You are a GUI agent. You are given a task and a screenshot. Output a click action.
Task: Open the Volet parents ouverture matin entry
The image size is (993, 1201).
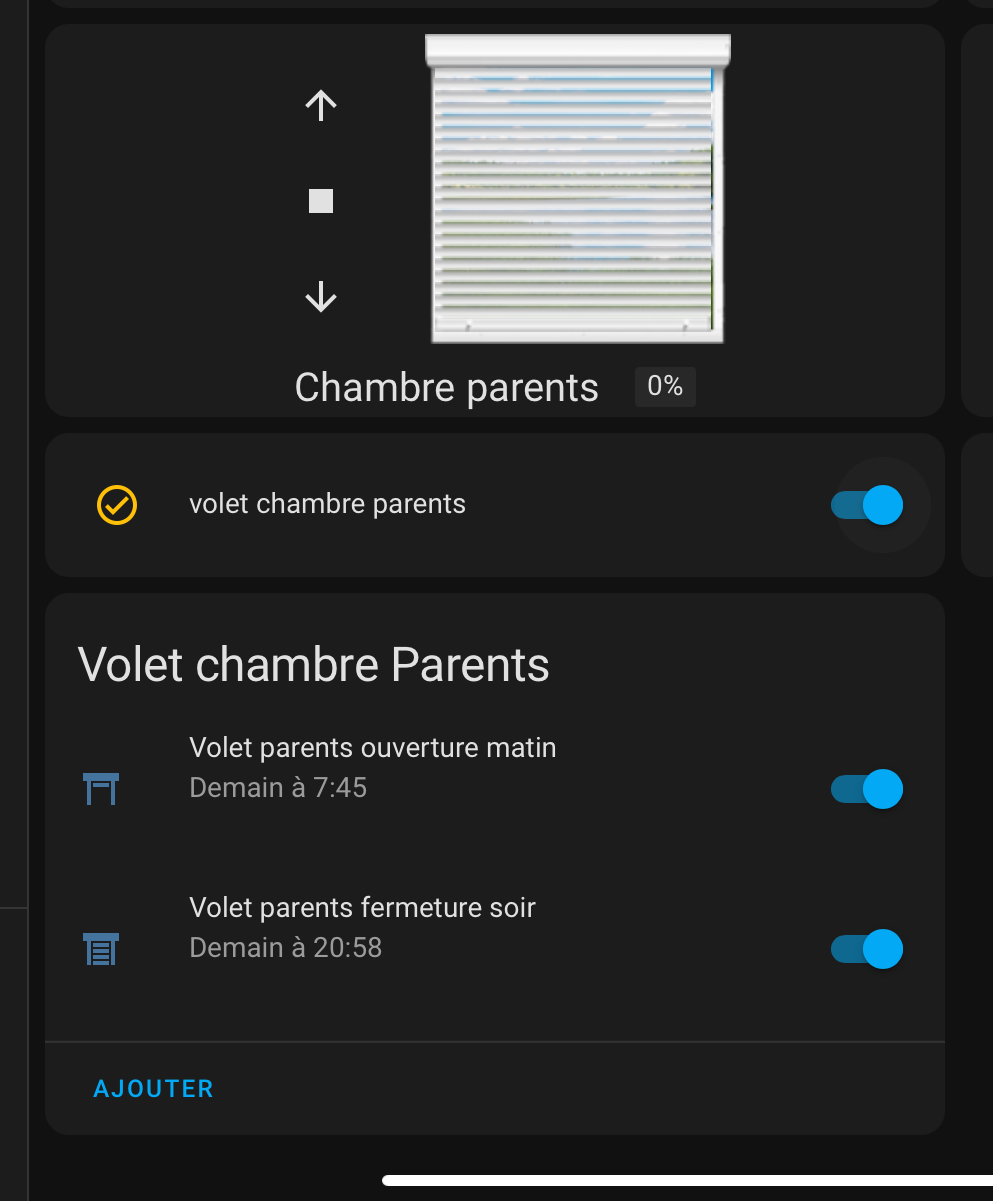[x=372, y=767]
